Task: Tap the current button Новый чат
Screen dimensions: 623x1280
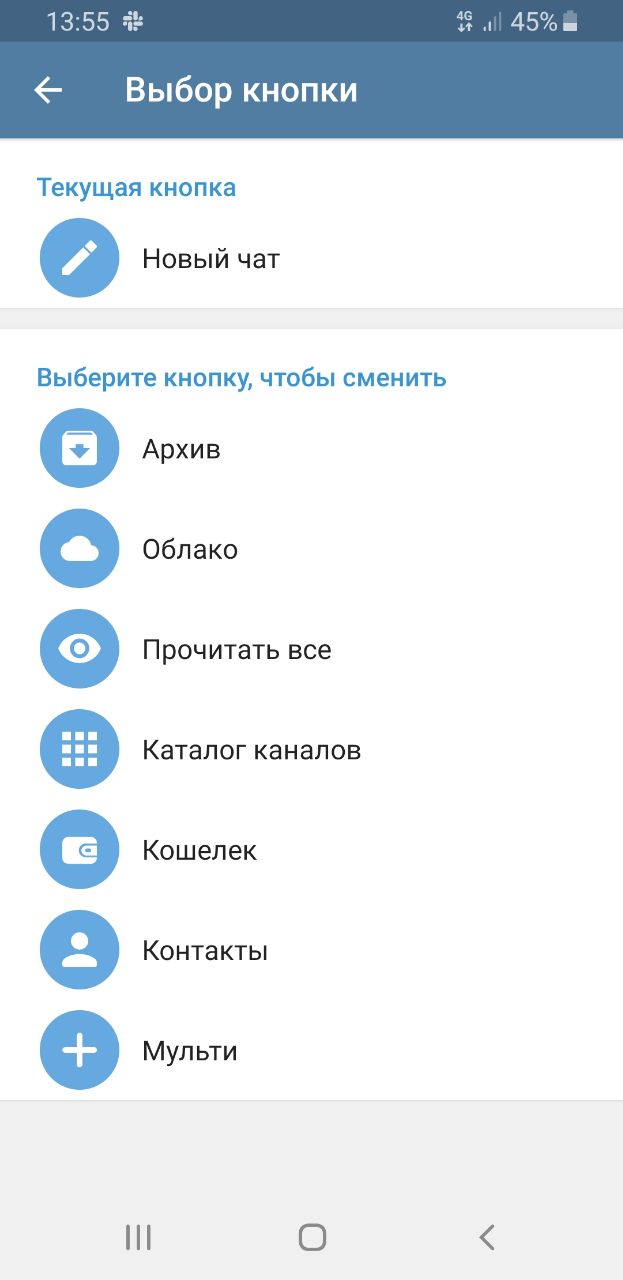Action: click(x=311, y=259)
